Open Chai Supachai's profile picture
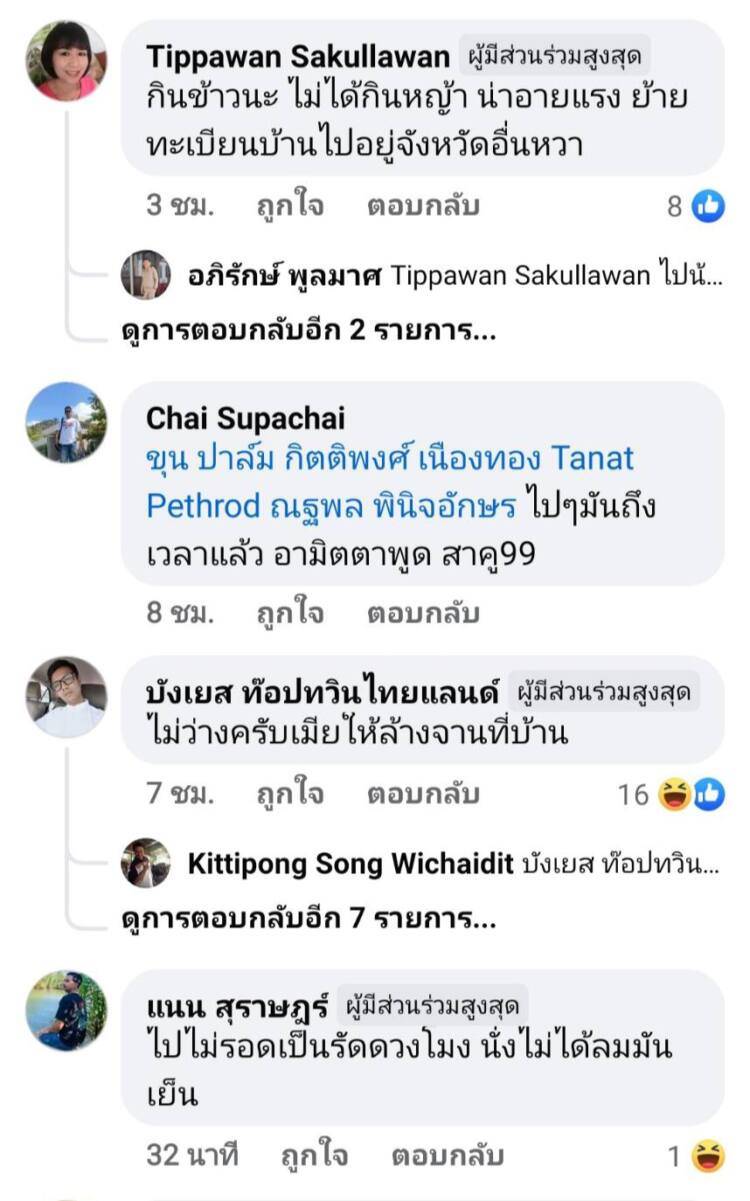The width and height of the screenshot is (750, 1201). 66,422
